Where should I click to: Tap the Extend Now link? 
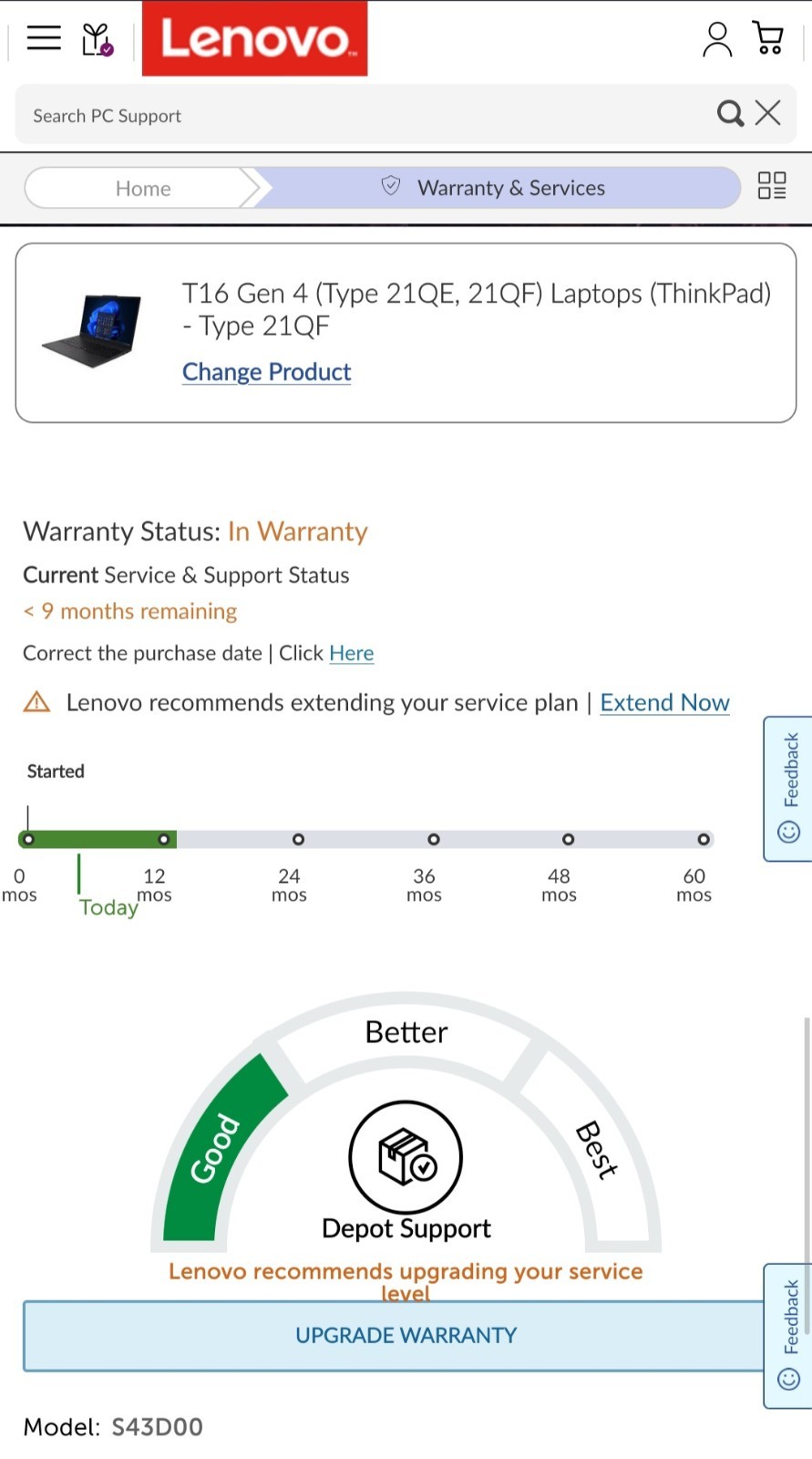(664, 703)
